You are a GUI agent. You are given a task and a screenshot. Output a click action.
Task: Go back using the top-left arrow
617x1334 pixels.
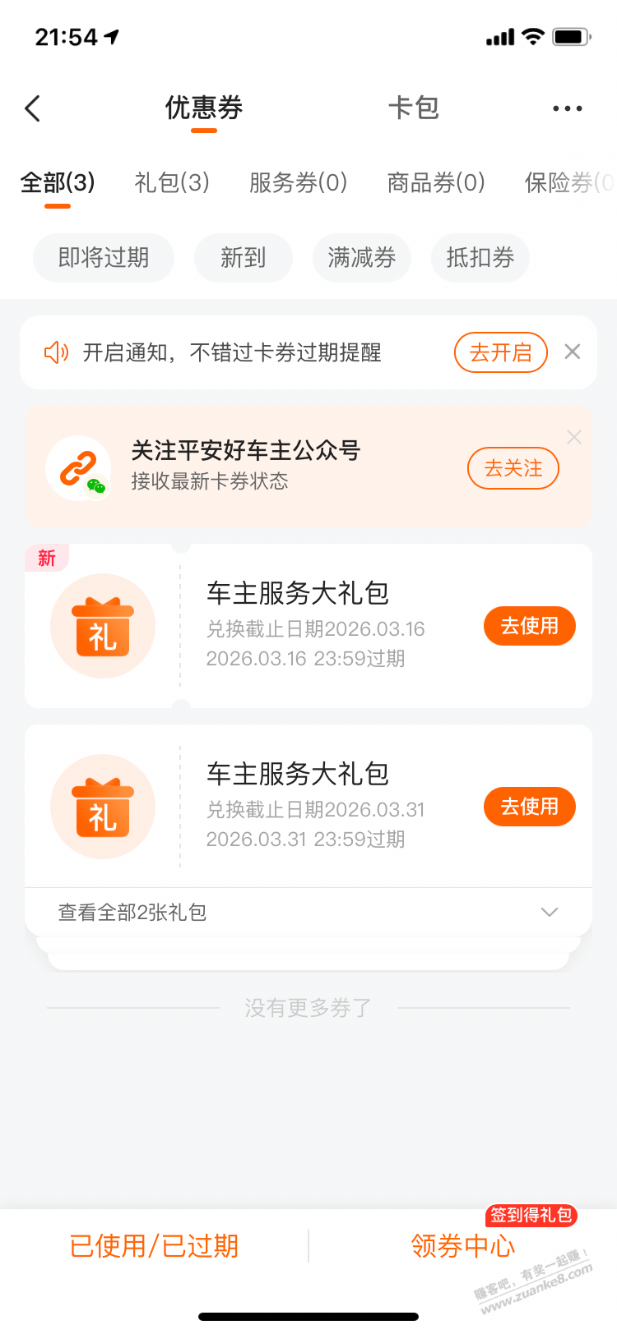pos(33,108)
